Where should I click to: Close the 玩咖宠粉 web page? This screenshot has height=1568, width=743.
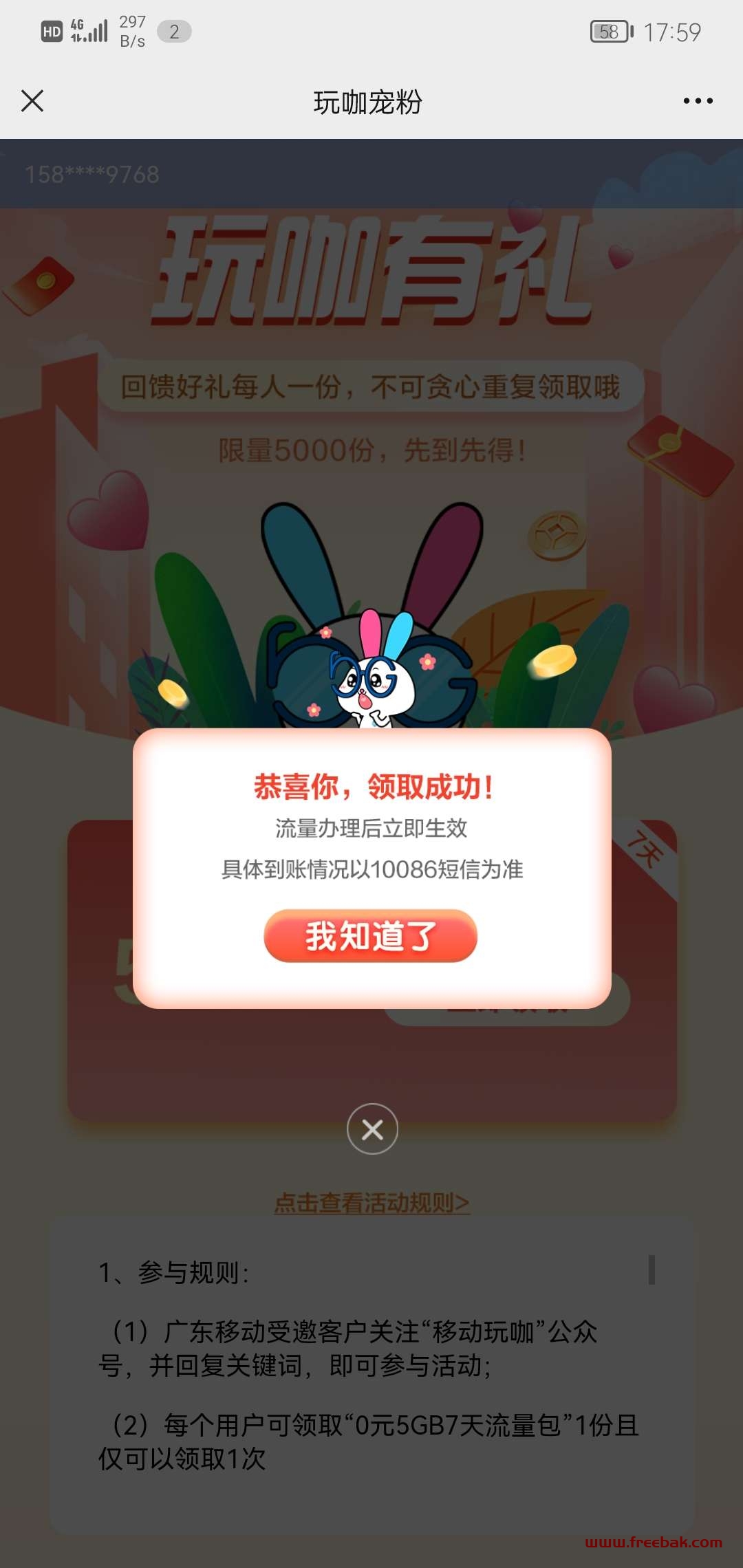tap(32, 101)
